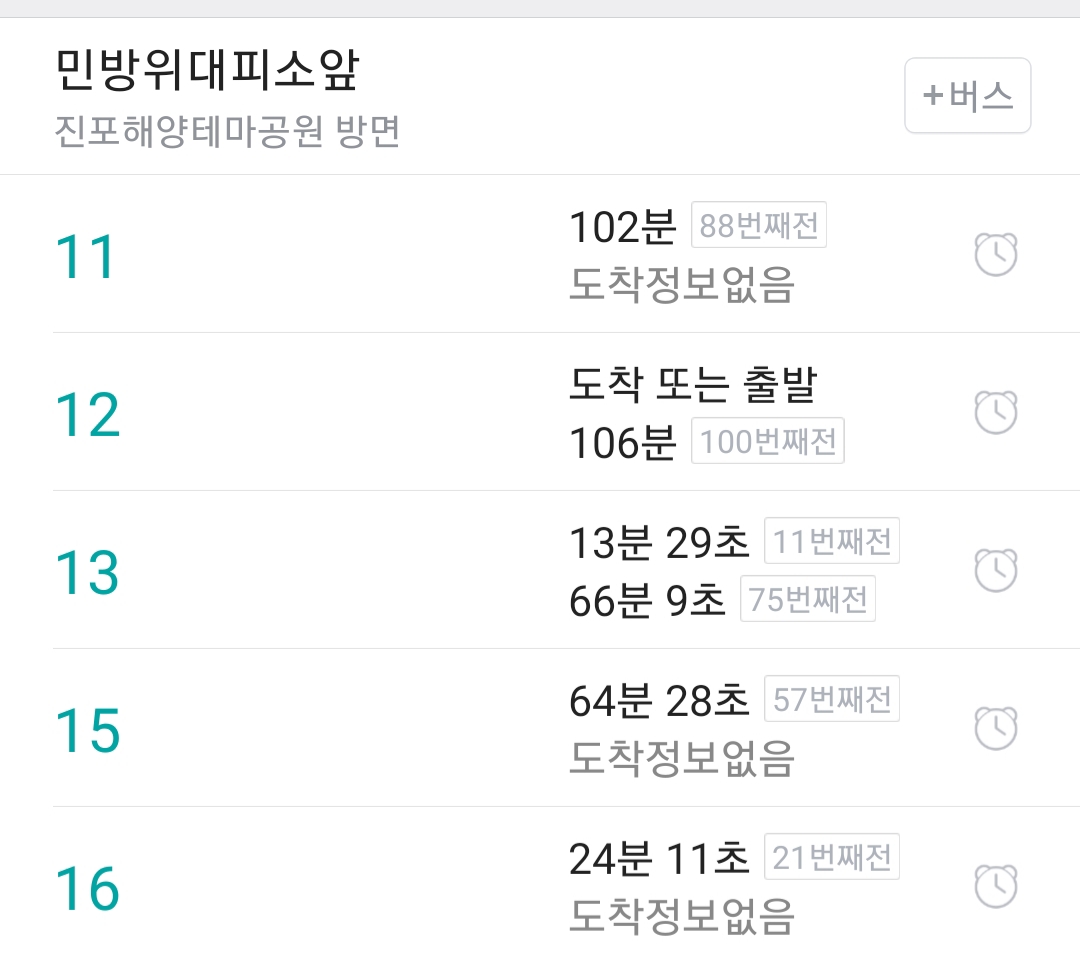Open bus 11 route details

(x=86, y=256)
